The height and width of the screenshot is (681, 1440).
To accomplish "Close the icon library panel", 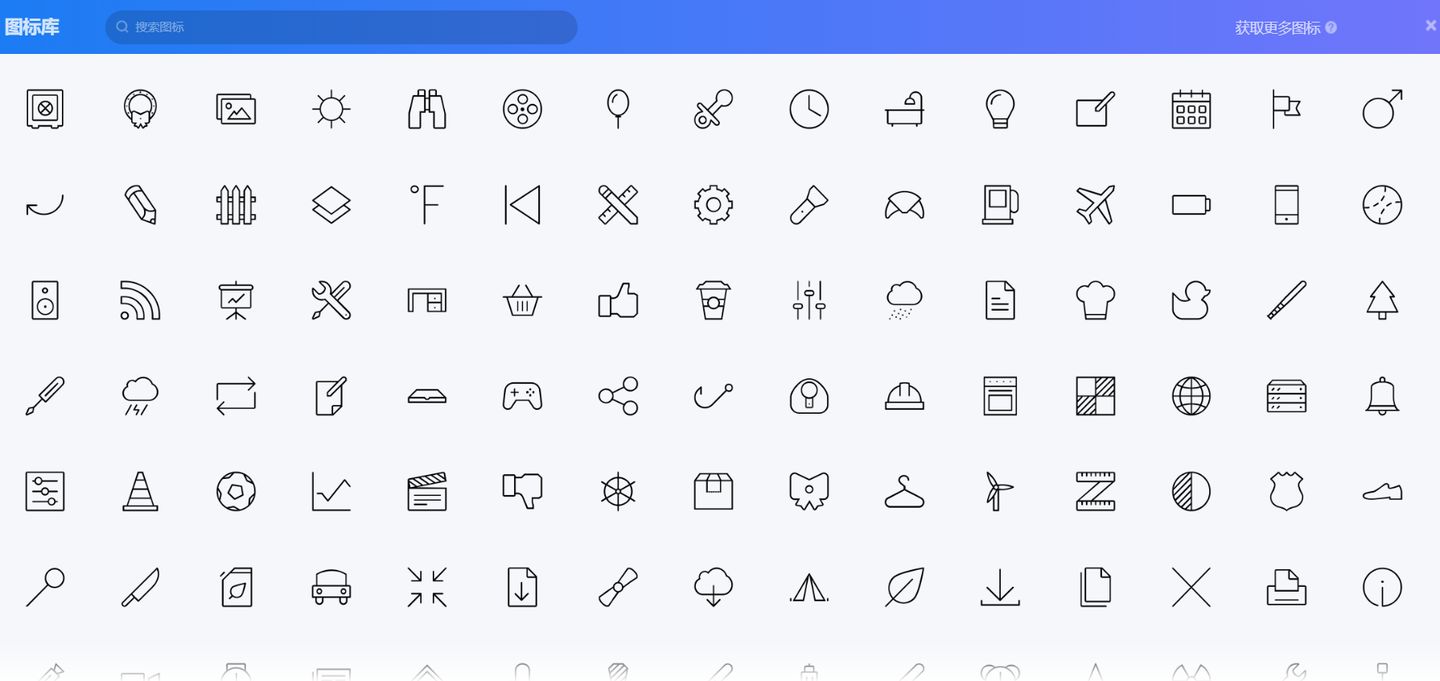I will click(1430, 26).
